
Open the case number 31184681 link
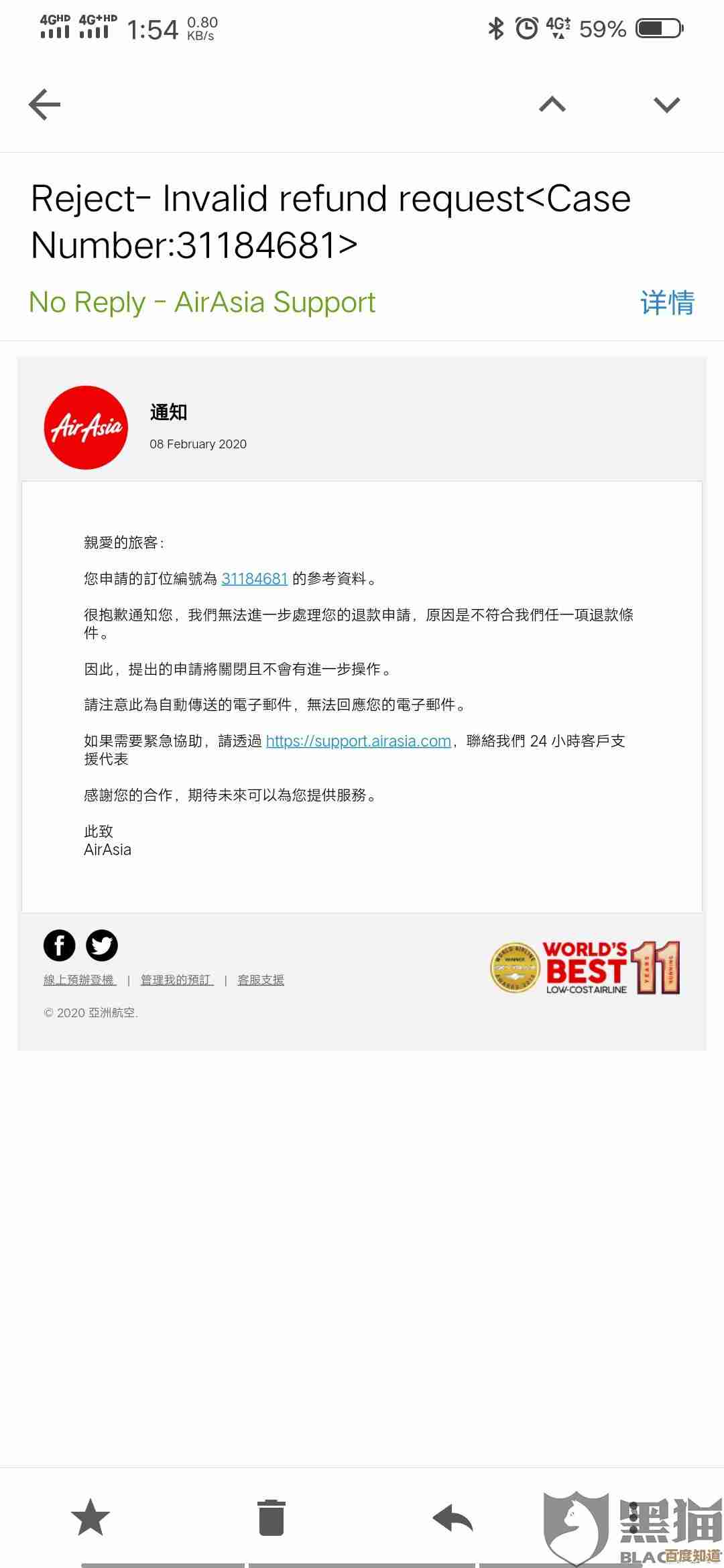254,579
